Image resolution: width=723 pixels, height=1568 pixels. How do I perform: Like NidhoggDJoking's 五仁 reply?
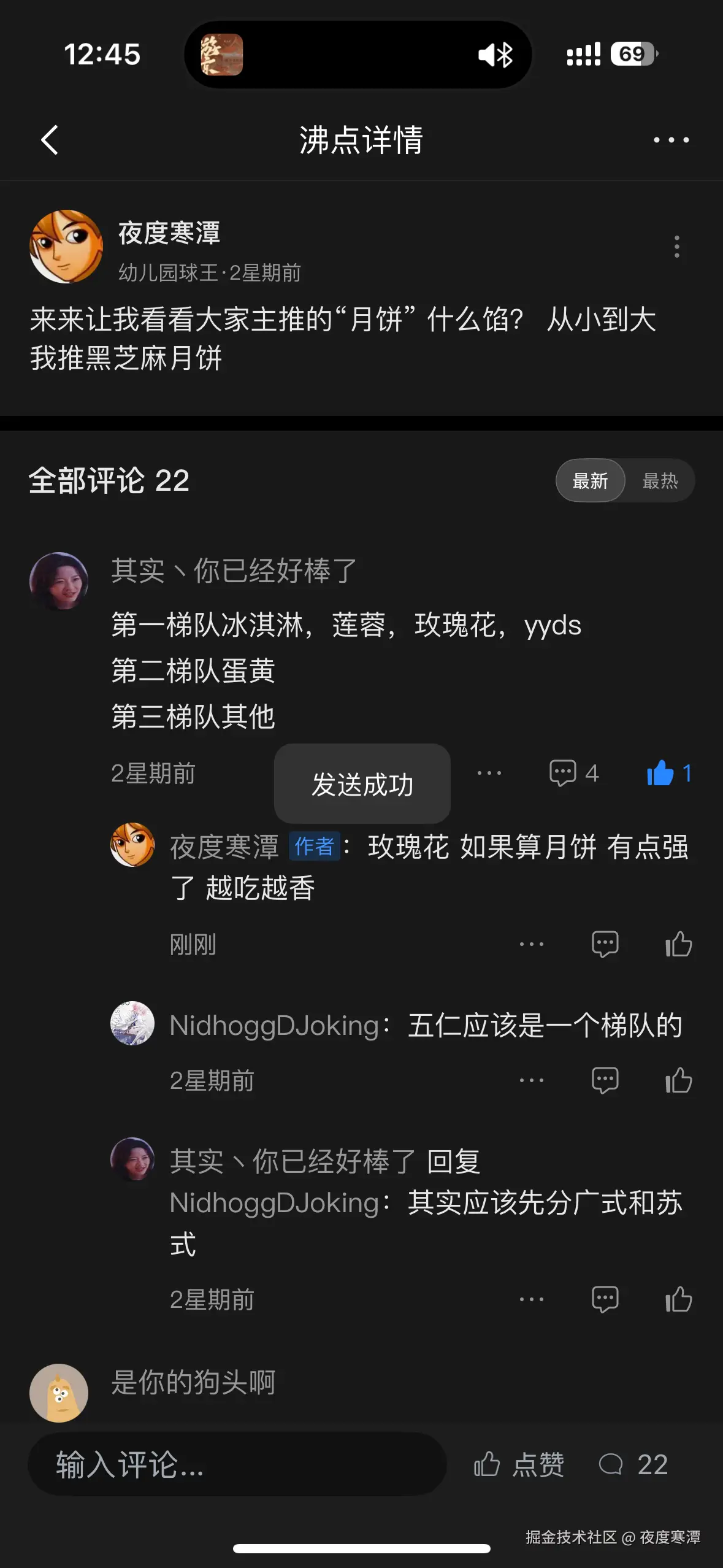click(x=678, y=1080)
